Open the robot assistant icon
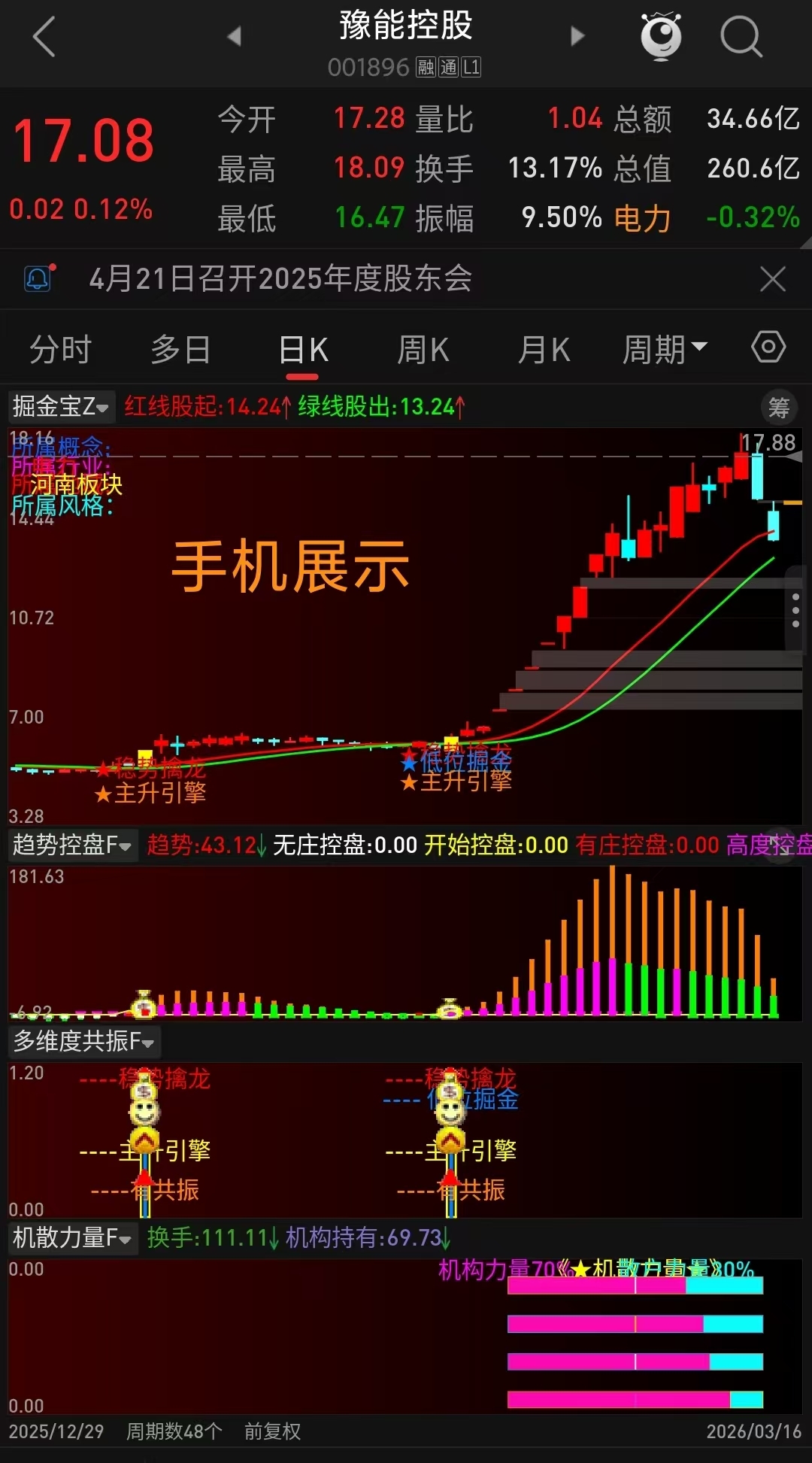The width and height of the screenshot is (812, 1463). tap(661, 36)
